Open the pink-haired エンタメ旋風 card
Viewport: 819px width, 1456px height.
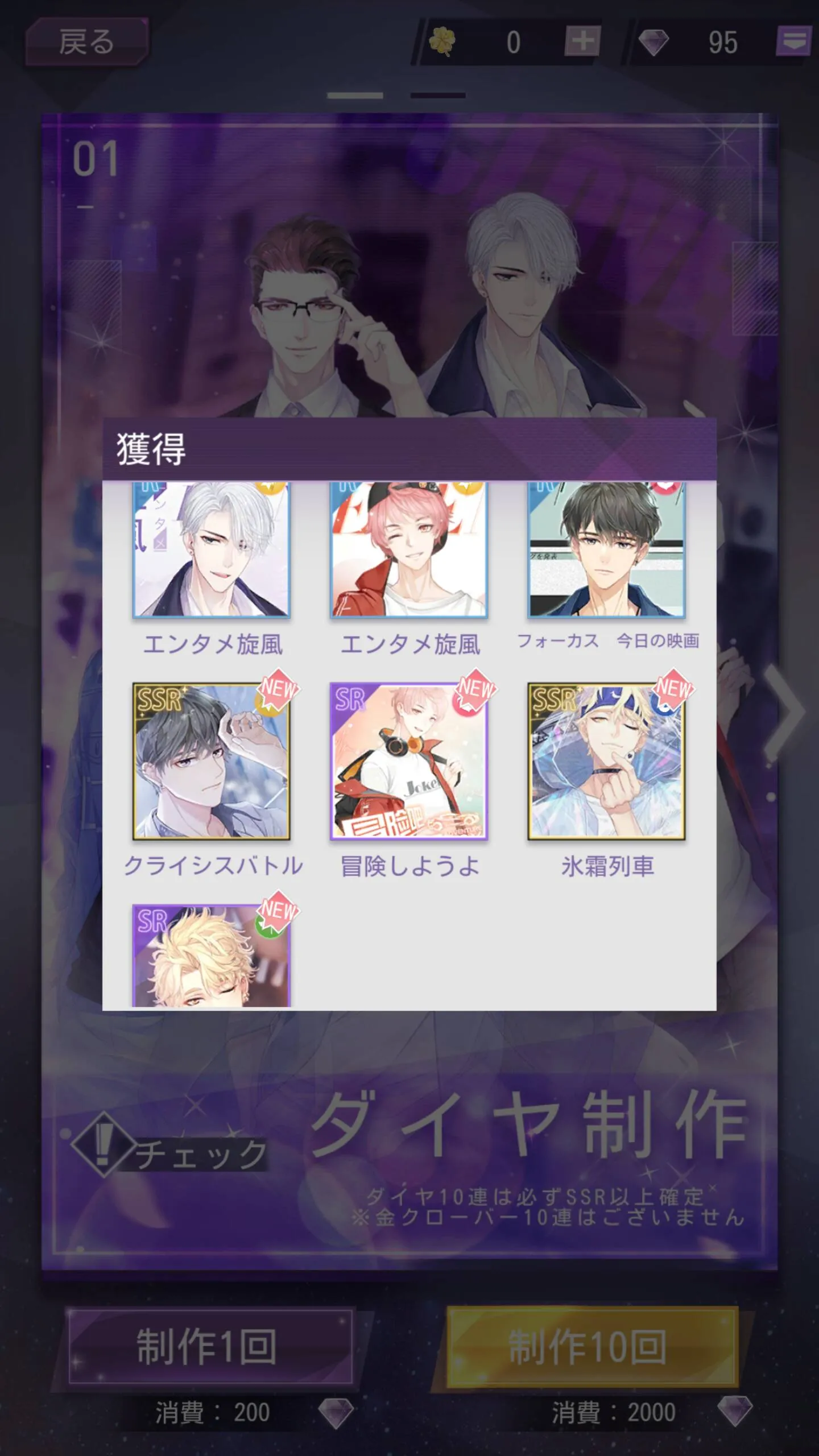[409, 551]
